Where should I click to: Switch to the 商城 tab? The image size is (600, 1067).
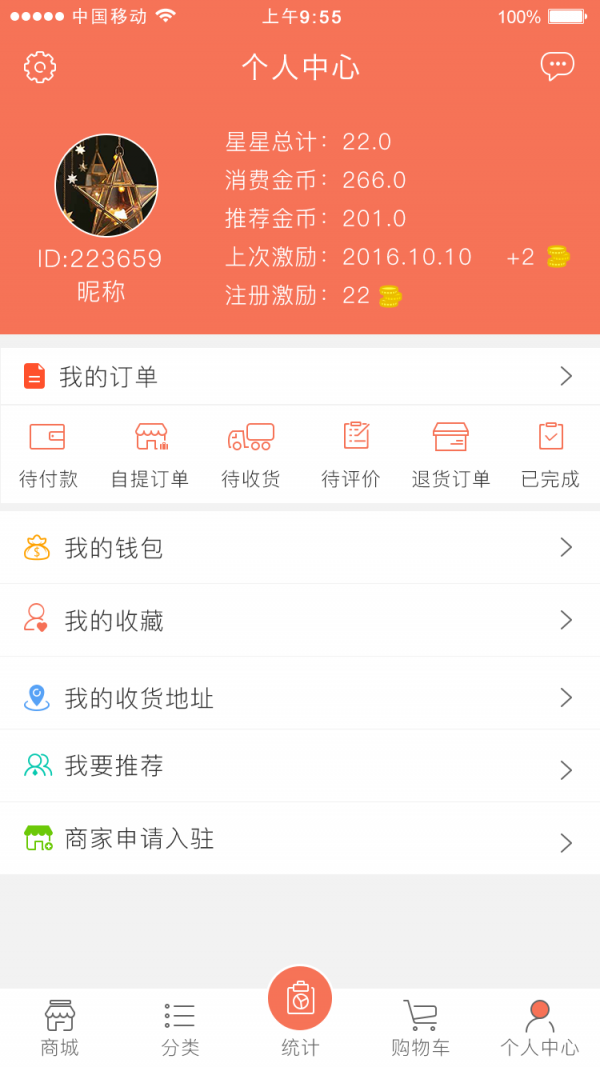(x=60, y=1028)
